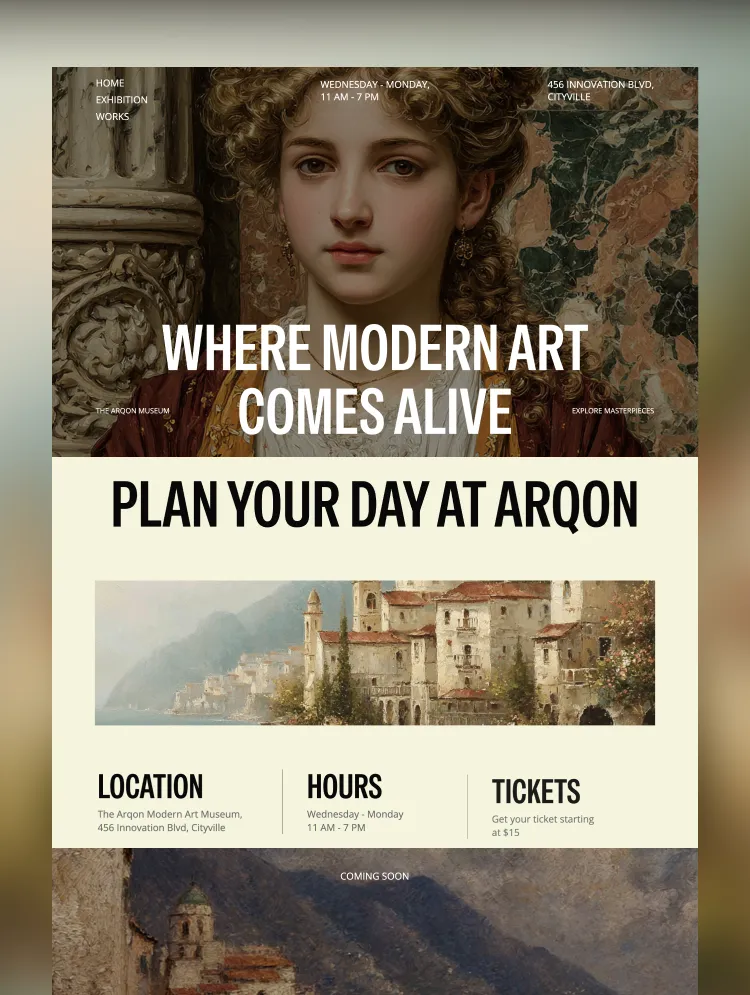Click the PLAN YOUR DAY AT ARQON heading

click(375, 506)
